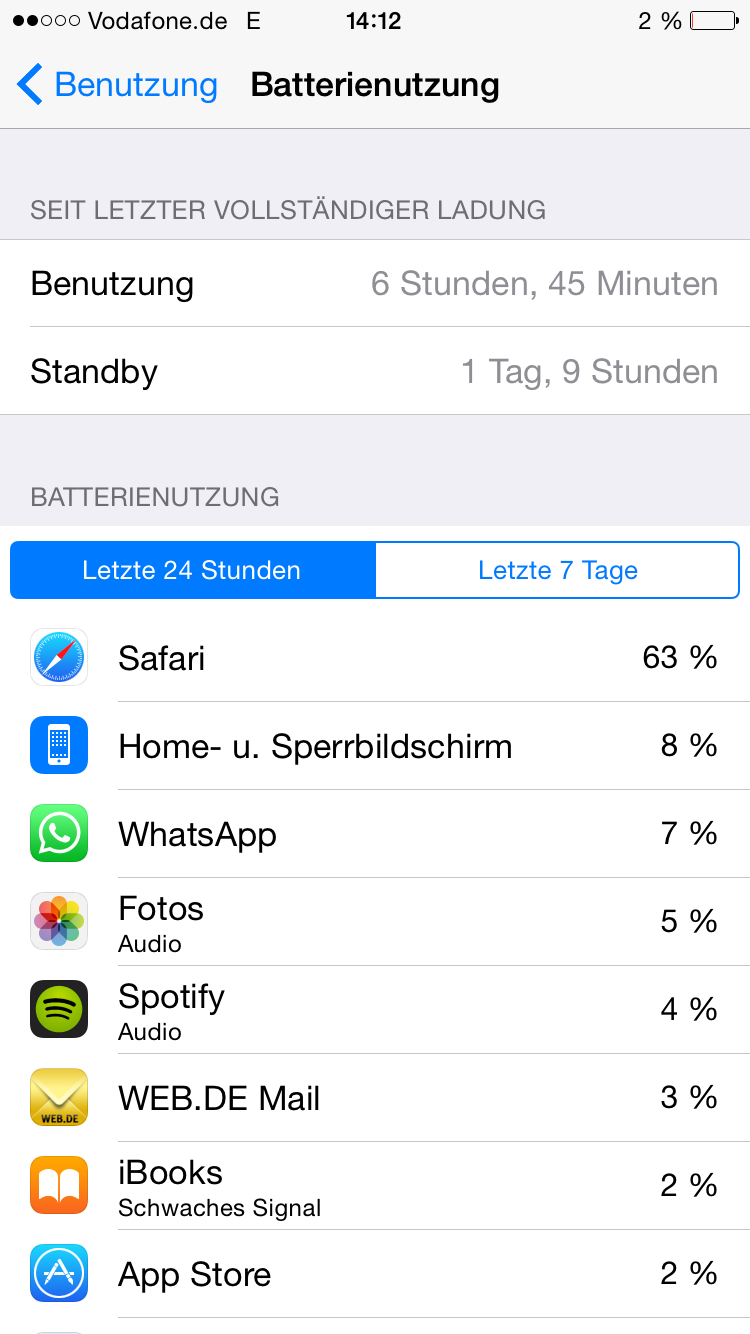Select the Letzte 24 Stunden segment
Screen dimensions: 750x1334
(193, 570)
